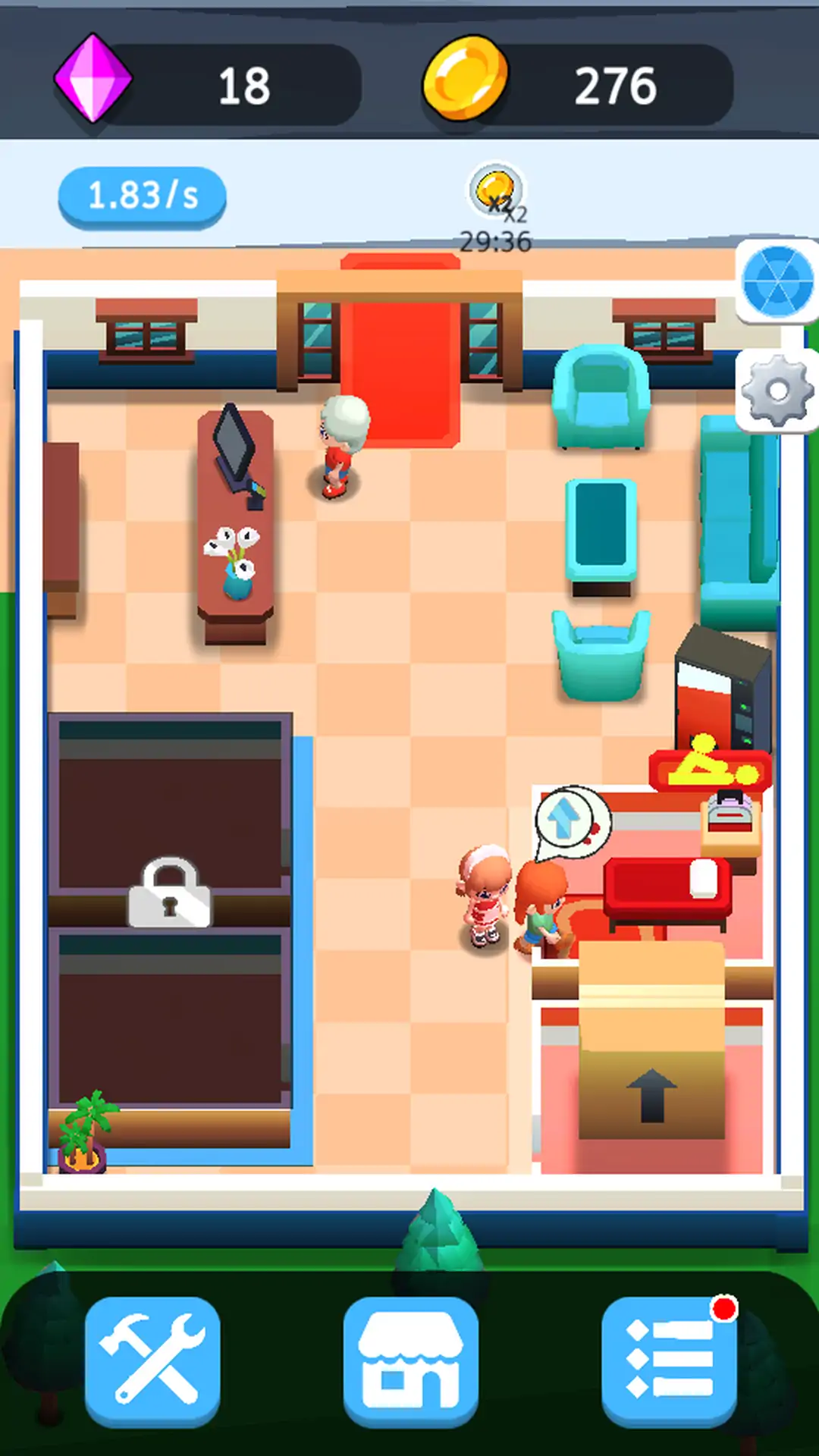Image resolution: width=819 pixels, height=1456 pixels.
Task: Open the blue wheel button
Action: click(x=777, y=281)
